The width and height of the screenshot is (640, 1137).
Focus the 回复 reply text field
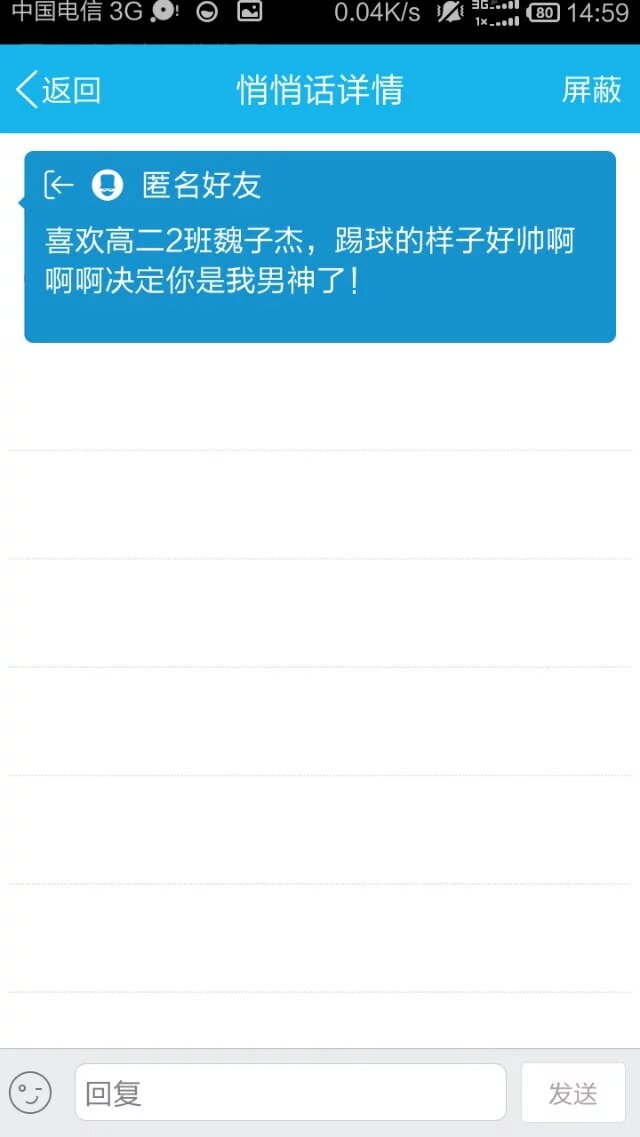(290, 1092)
